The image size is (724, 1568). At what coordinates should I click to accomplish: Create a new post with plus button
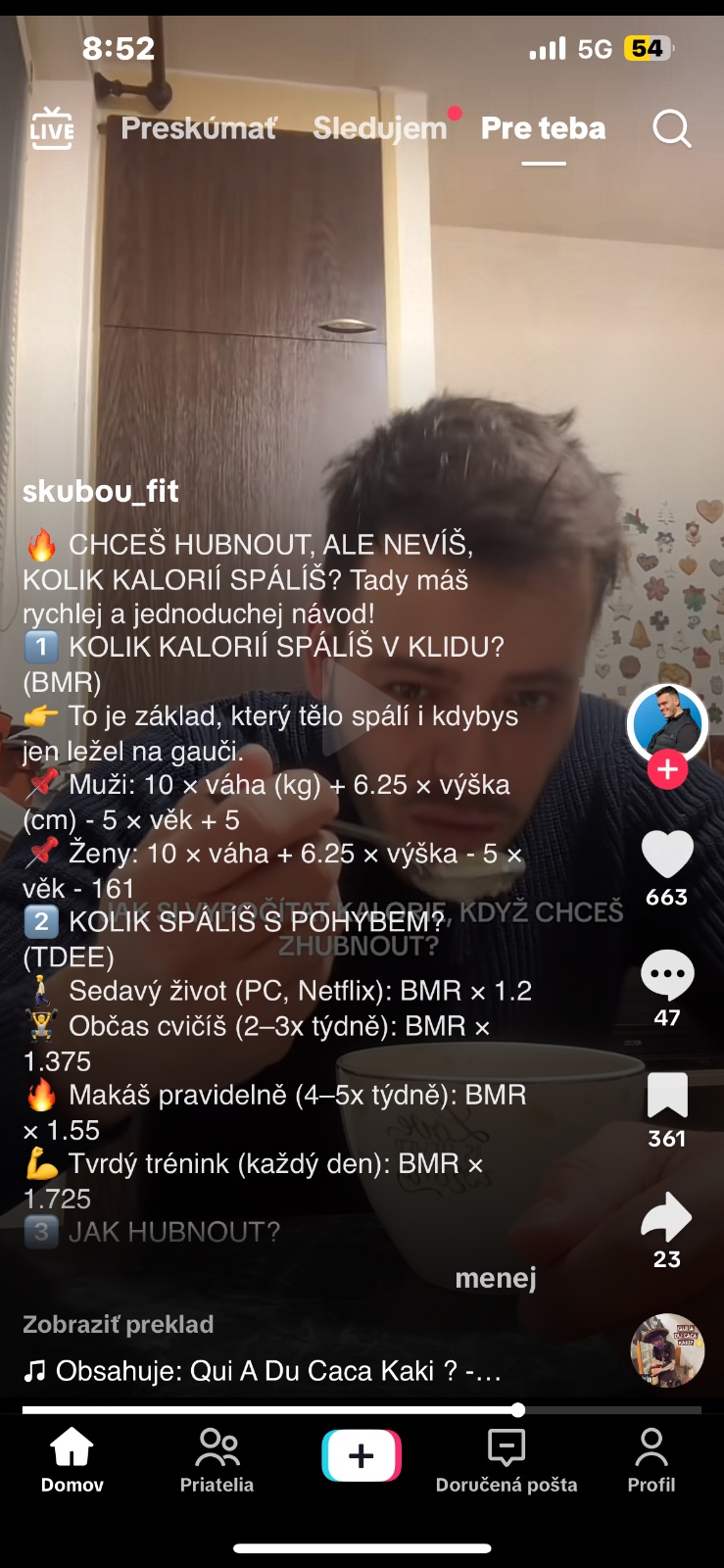[x=362, y=1455]
